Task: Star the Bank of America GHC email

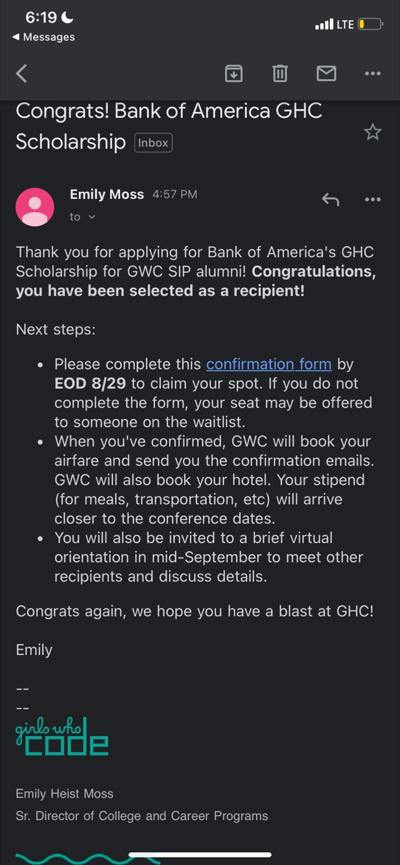Action: pos(372,132)
